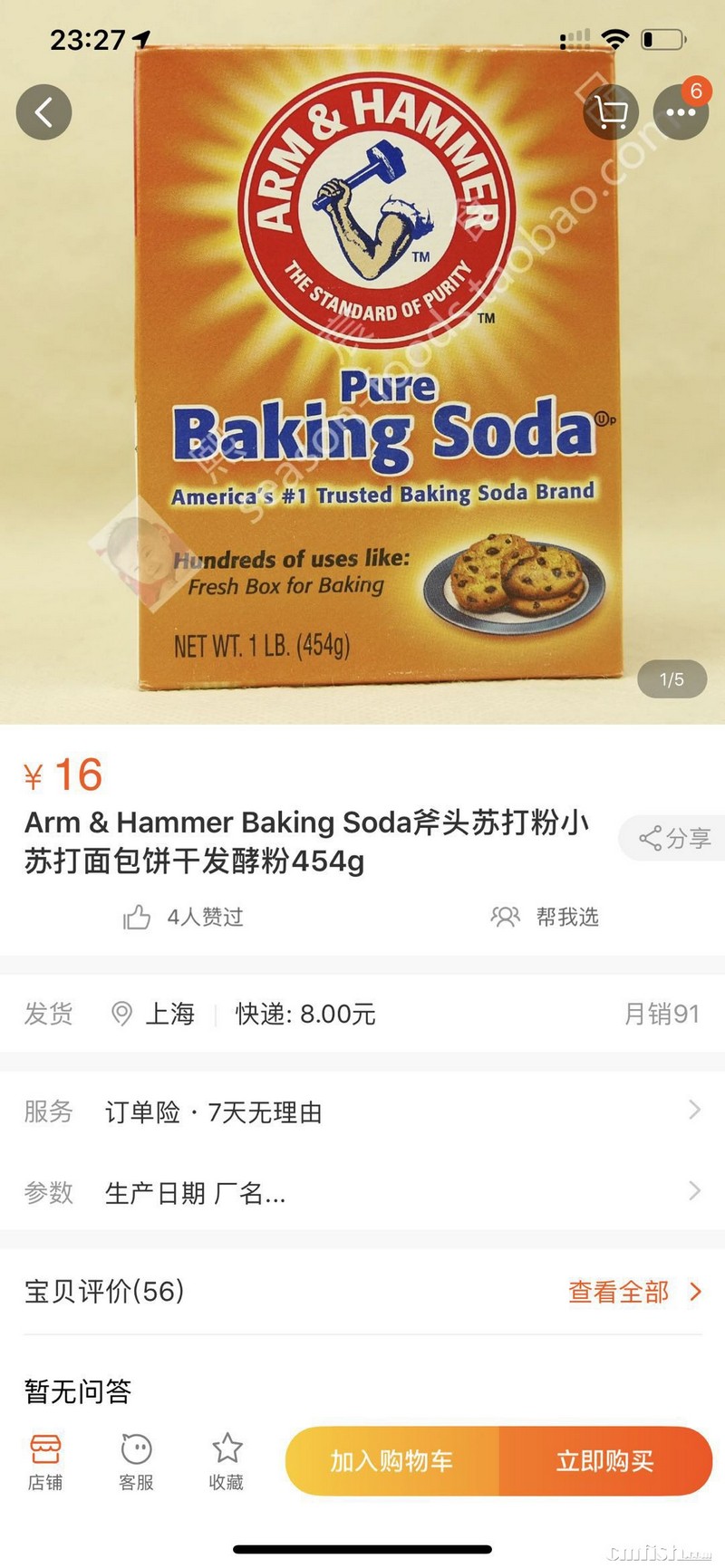The image size is (725, 1568).
Task: Tap 帮我选 people icon
Action: [x=505, y=917]
